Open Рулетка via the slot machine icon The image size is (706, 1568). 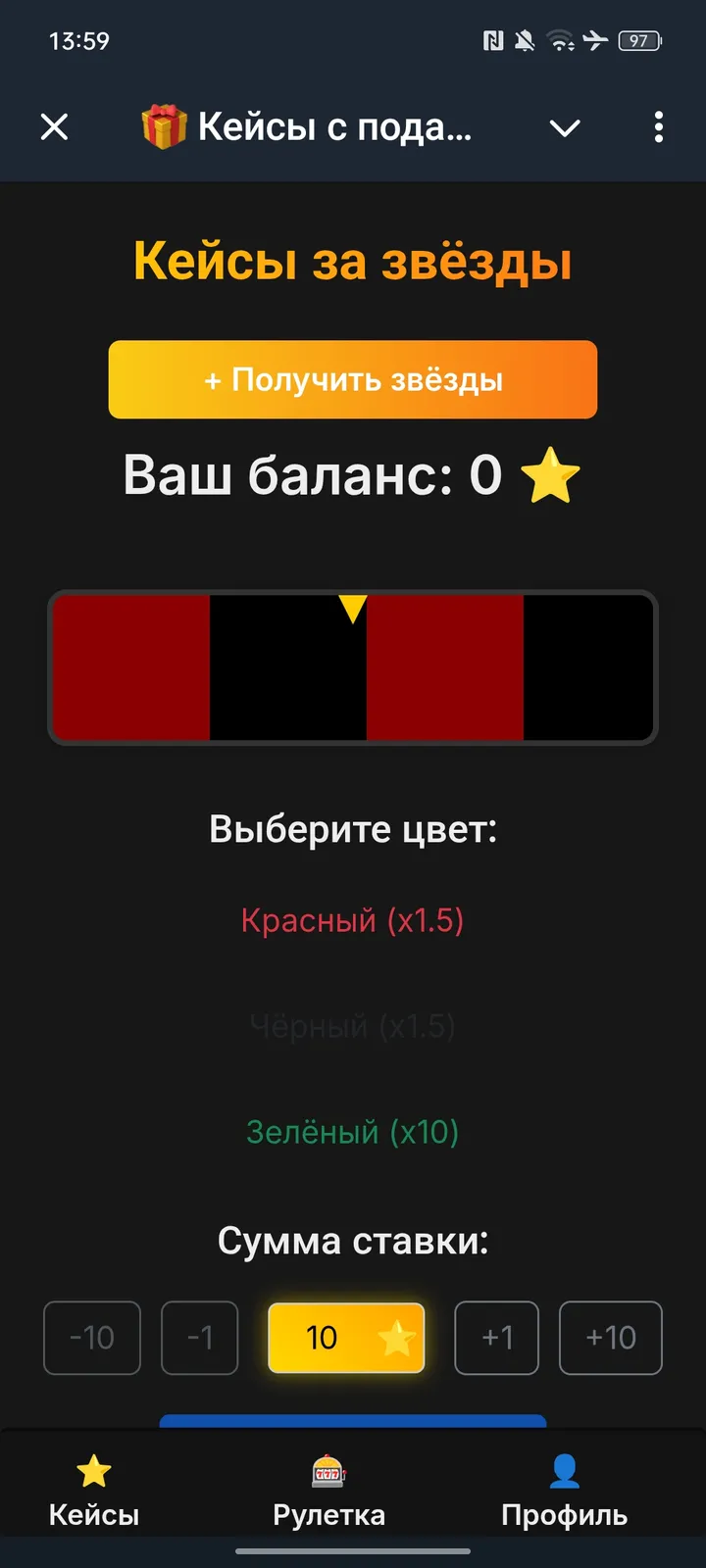329,1471
